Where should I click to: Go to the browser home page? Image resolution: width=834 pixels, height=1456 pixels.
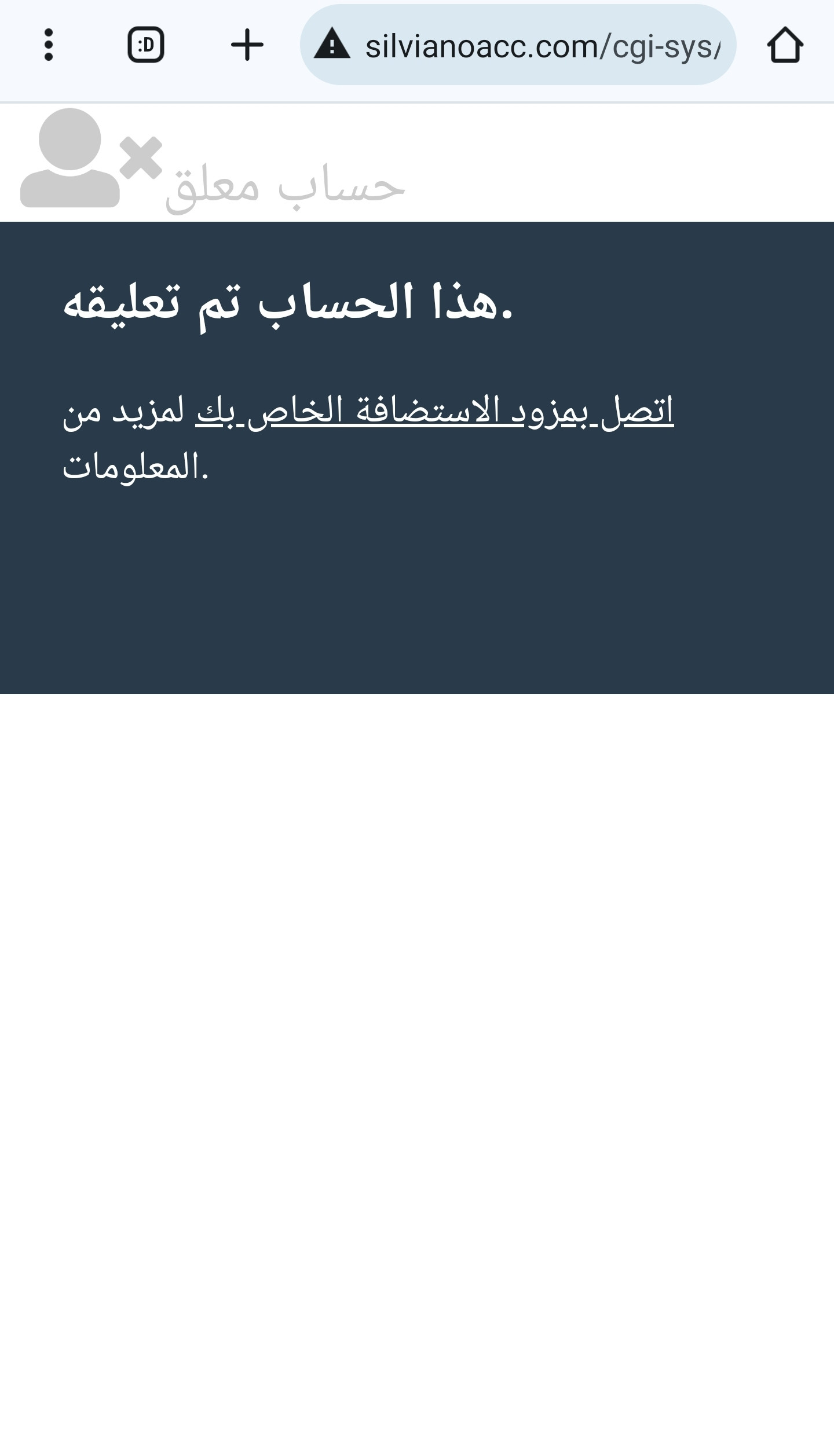tap(785, 45)
